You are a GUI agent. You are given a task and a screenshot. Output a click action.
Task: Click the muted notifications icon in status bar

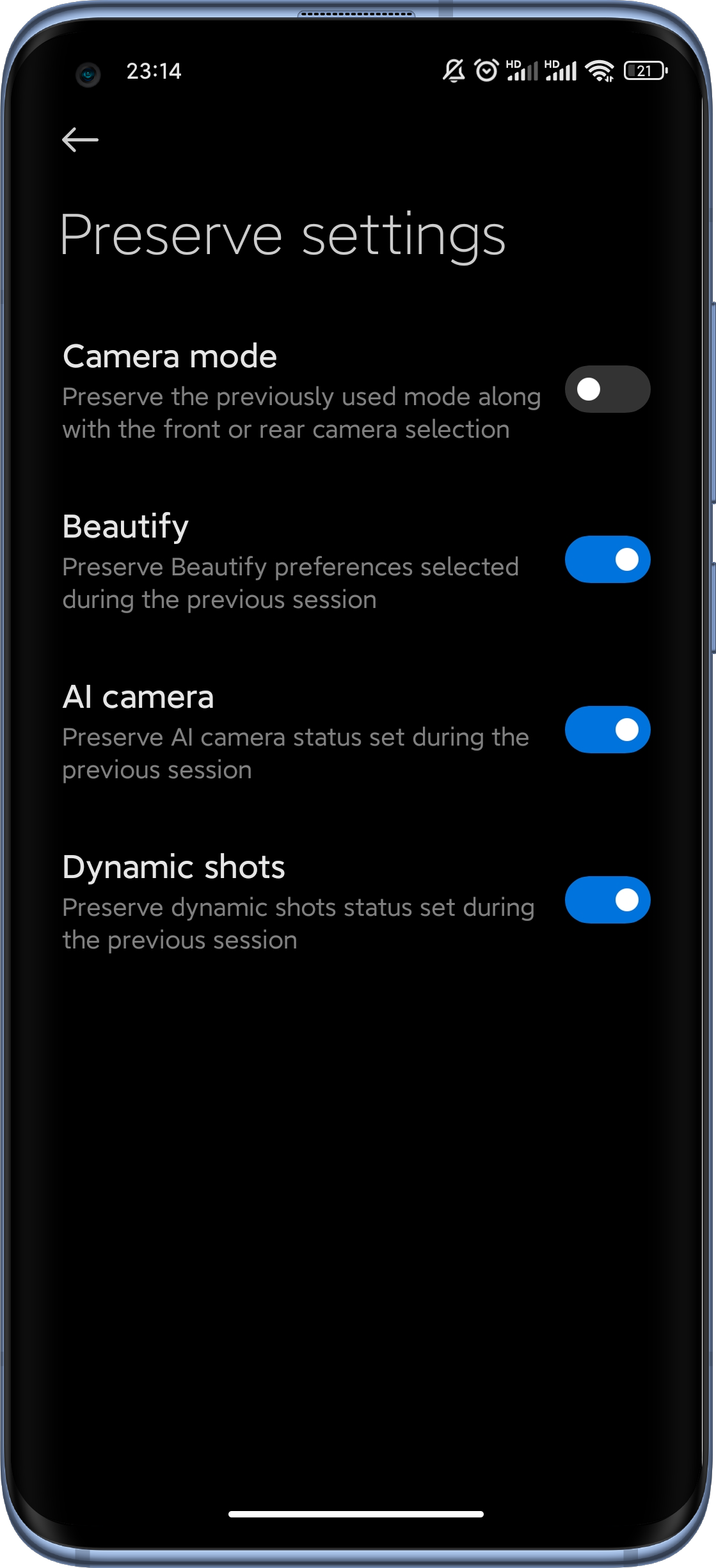[452, 71]
